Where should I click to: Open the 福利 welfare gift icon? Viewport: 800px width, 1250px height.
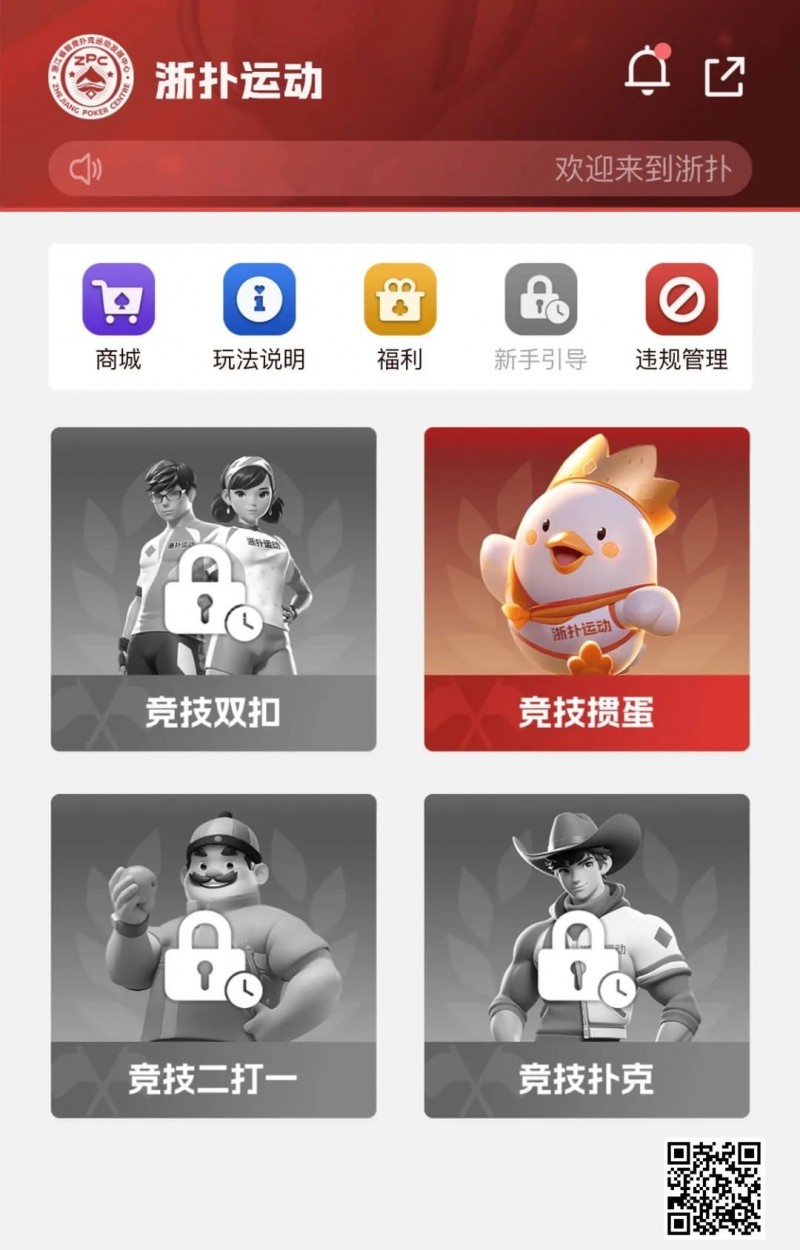point(398,299)
